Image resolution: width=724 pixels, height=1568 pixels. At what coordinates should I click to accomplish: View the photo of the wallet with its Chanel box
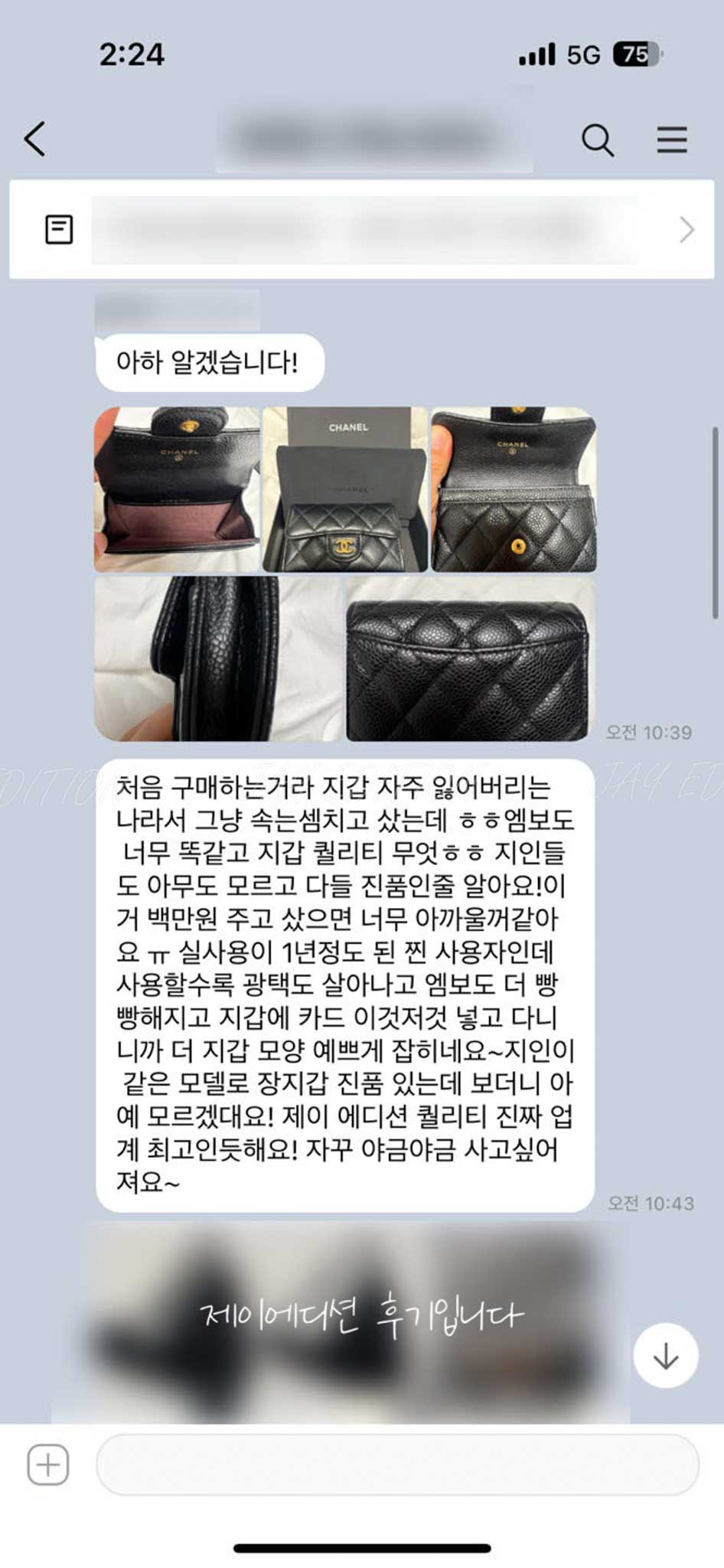345,490
